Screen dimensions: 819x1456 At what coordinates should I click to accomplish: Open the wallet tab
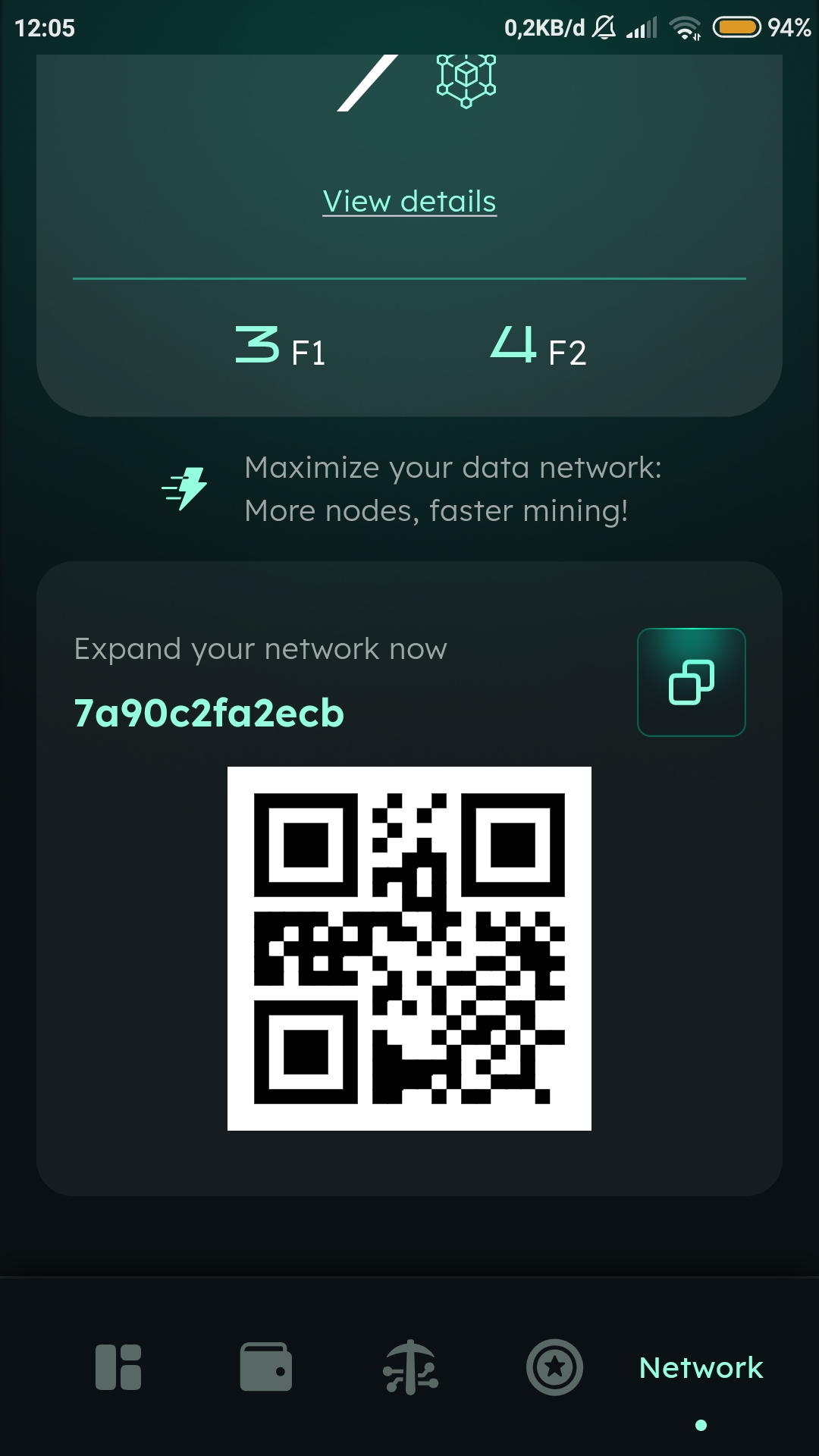tap(266, 1367)
